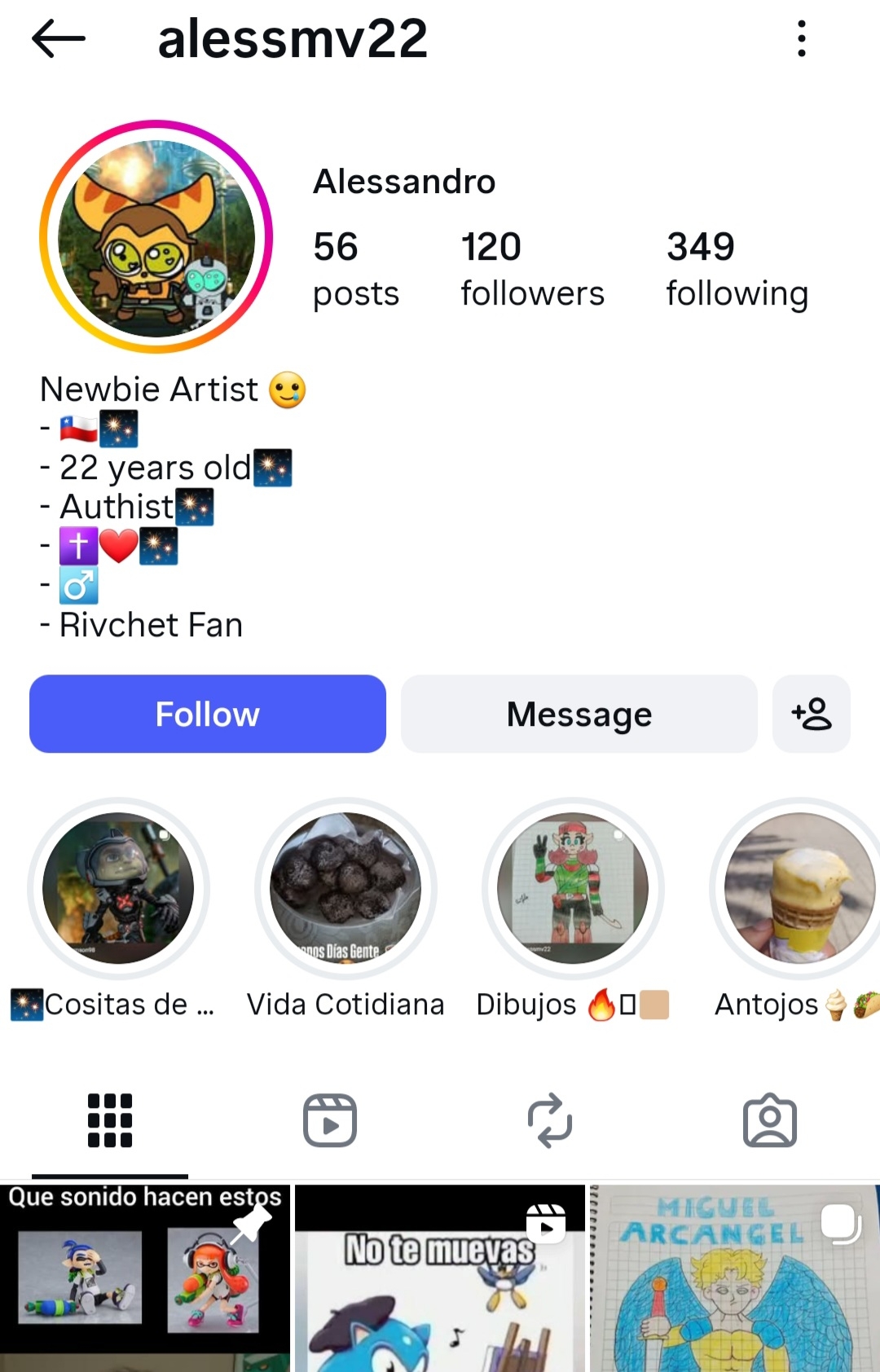880x1372 pixels.
Task: Open the 349 following list
Action: point(737,269)
